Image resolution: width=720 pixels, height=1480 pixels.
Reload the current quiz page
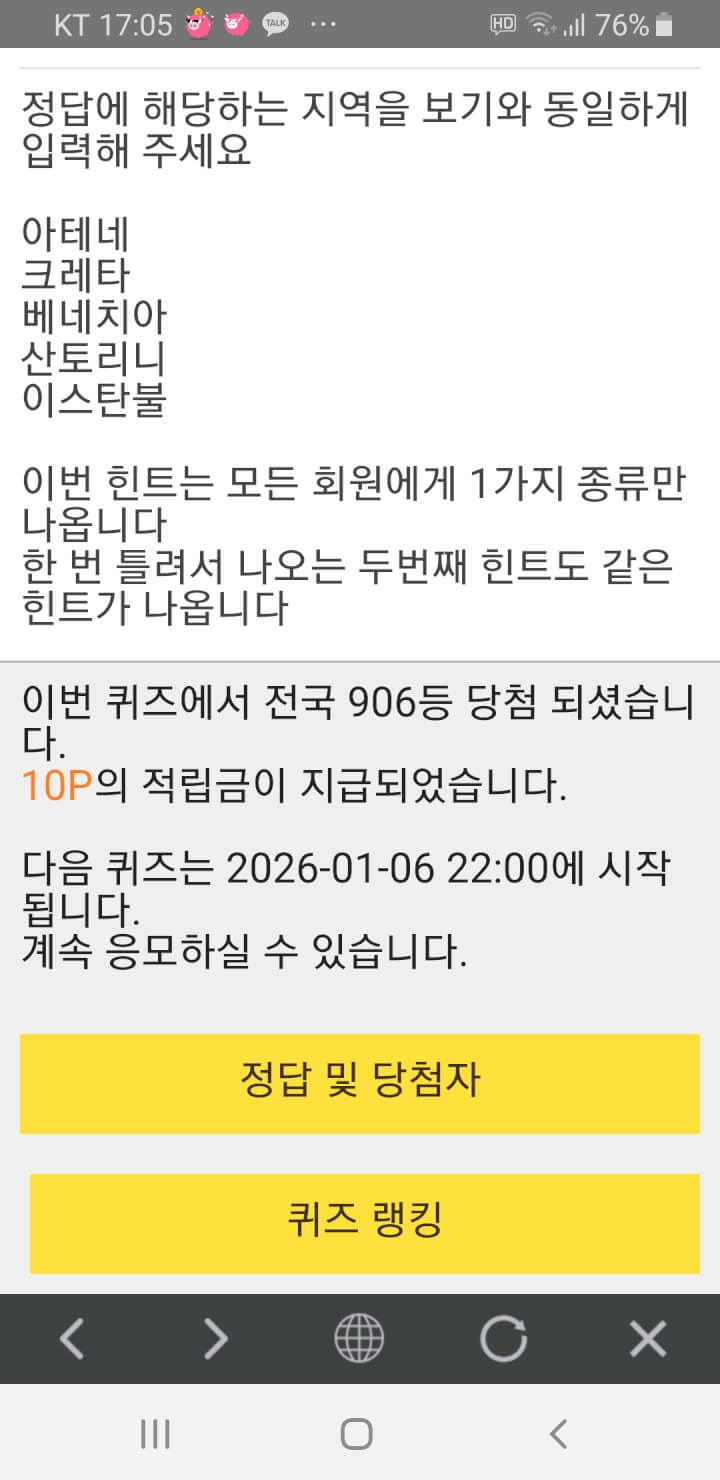tap(503, 1338)
